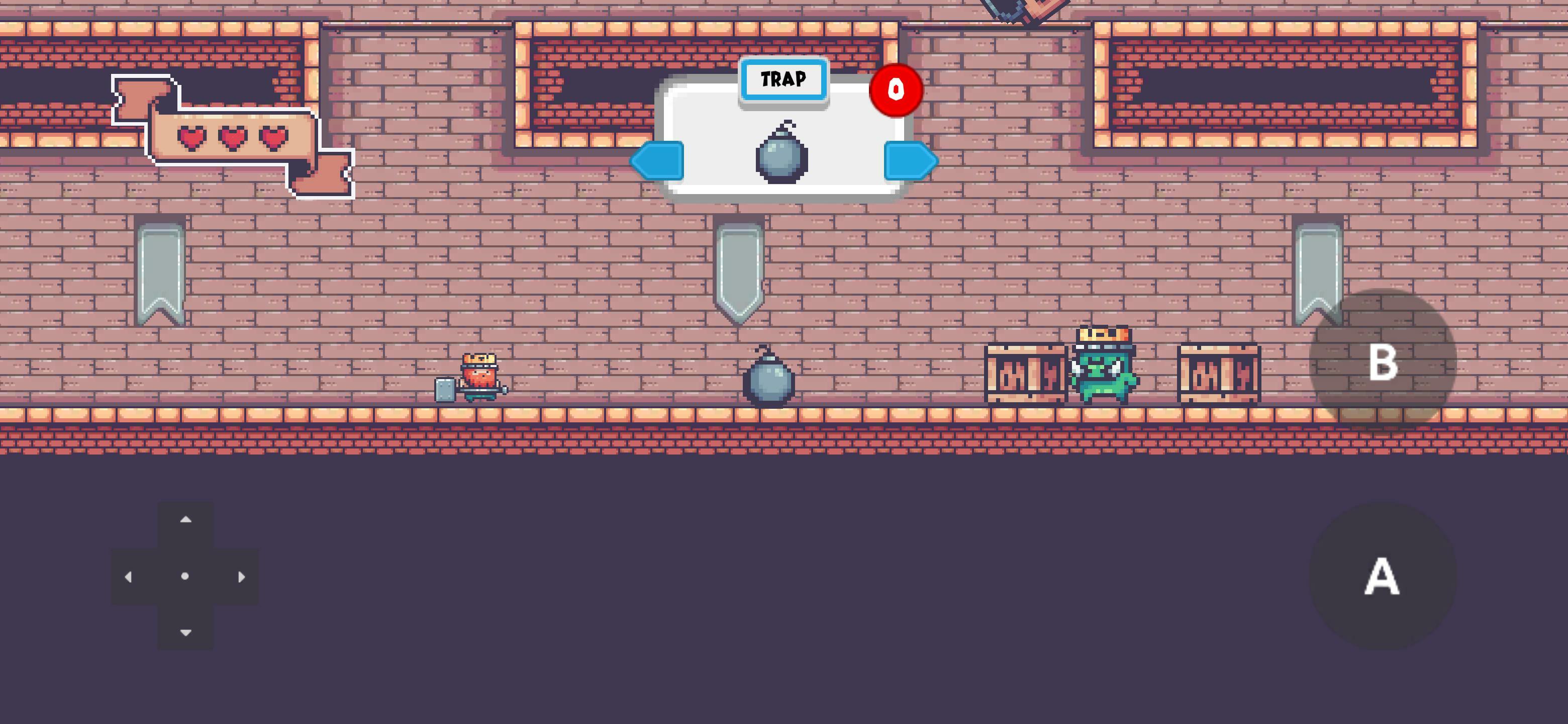This screenshot has height=724, width=1568.
Task: Switch to next trap with right arrow
Action: click(910, 161)
